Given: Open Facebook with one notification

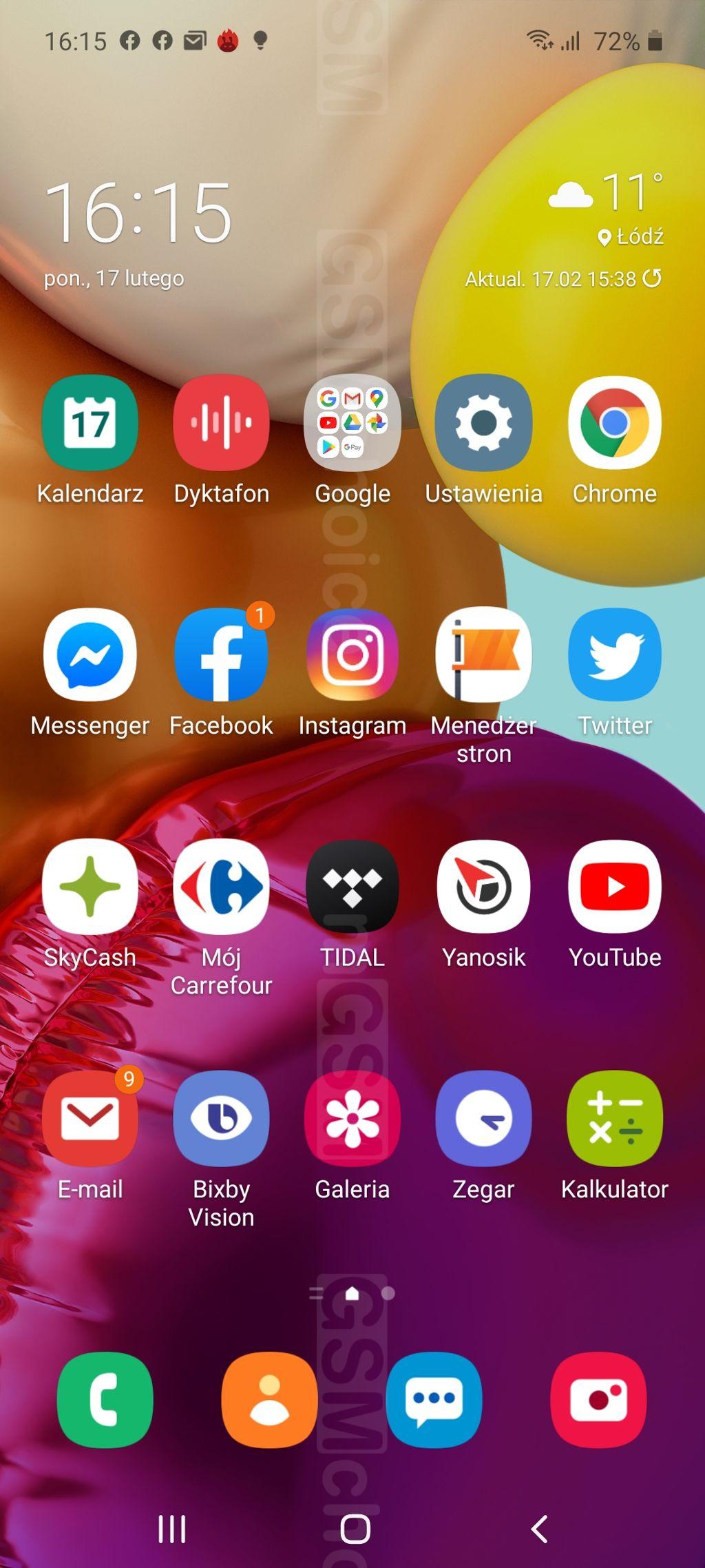Looking at the screenshot, I should [x=221, y=655].
